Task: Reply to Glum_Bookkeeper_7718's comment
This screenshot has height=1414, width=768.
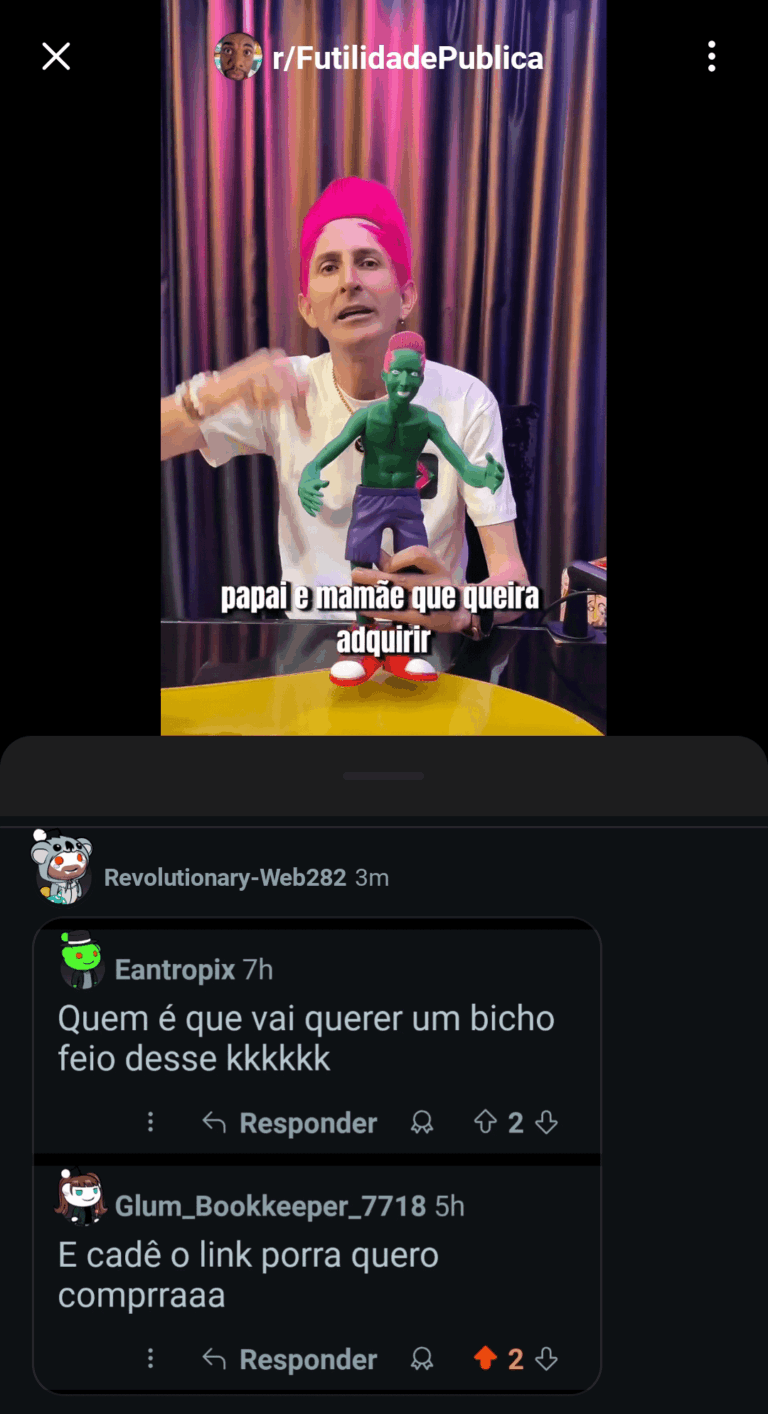Action: point(290,1359)
